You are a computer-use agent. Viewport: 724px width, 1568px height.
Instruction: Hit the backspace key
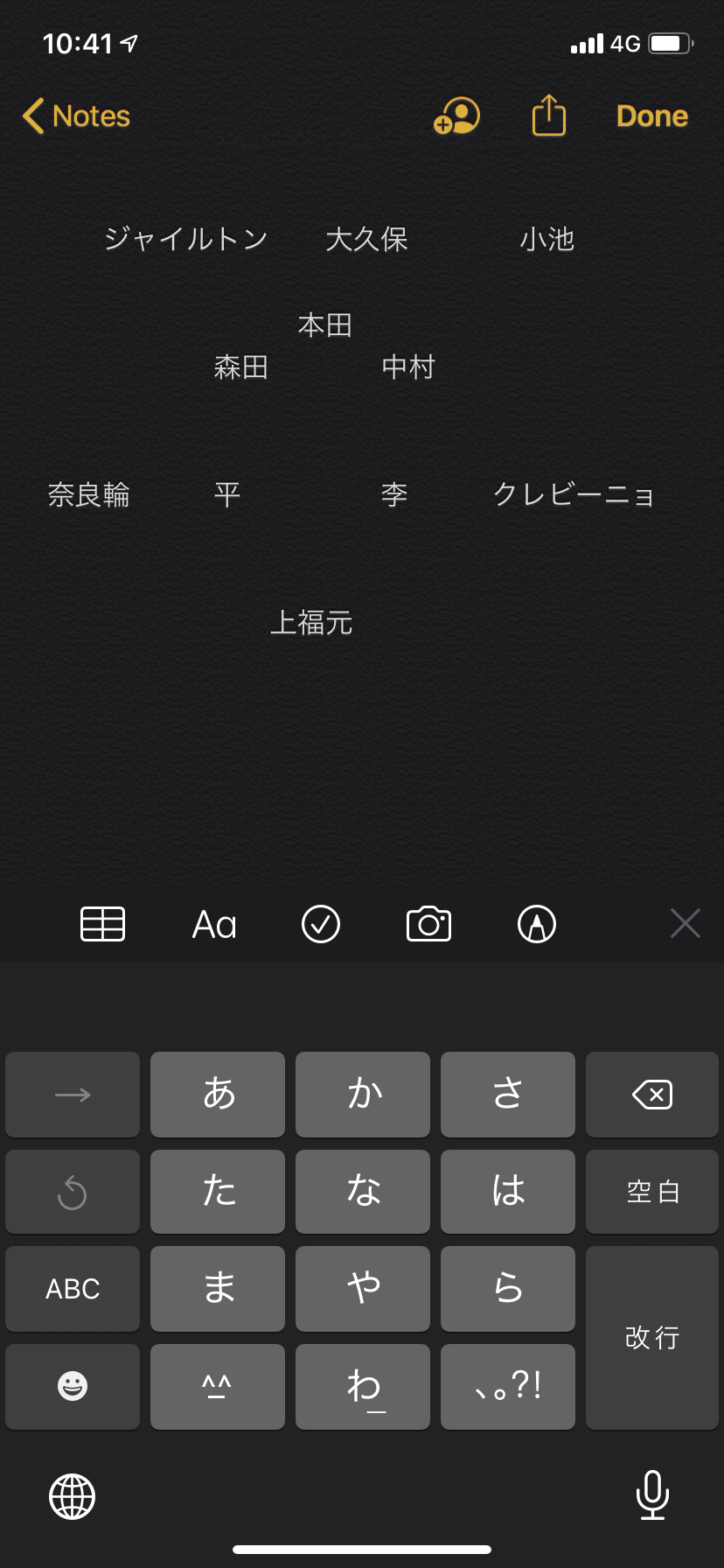(652, 1095)
